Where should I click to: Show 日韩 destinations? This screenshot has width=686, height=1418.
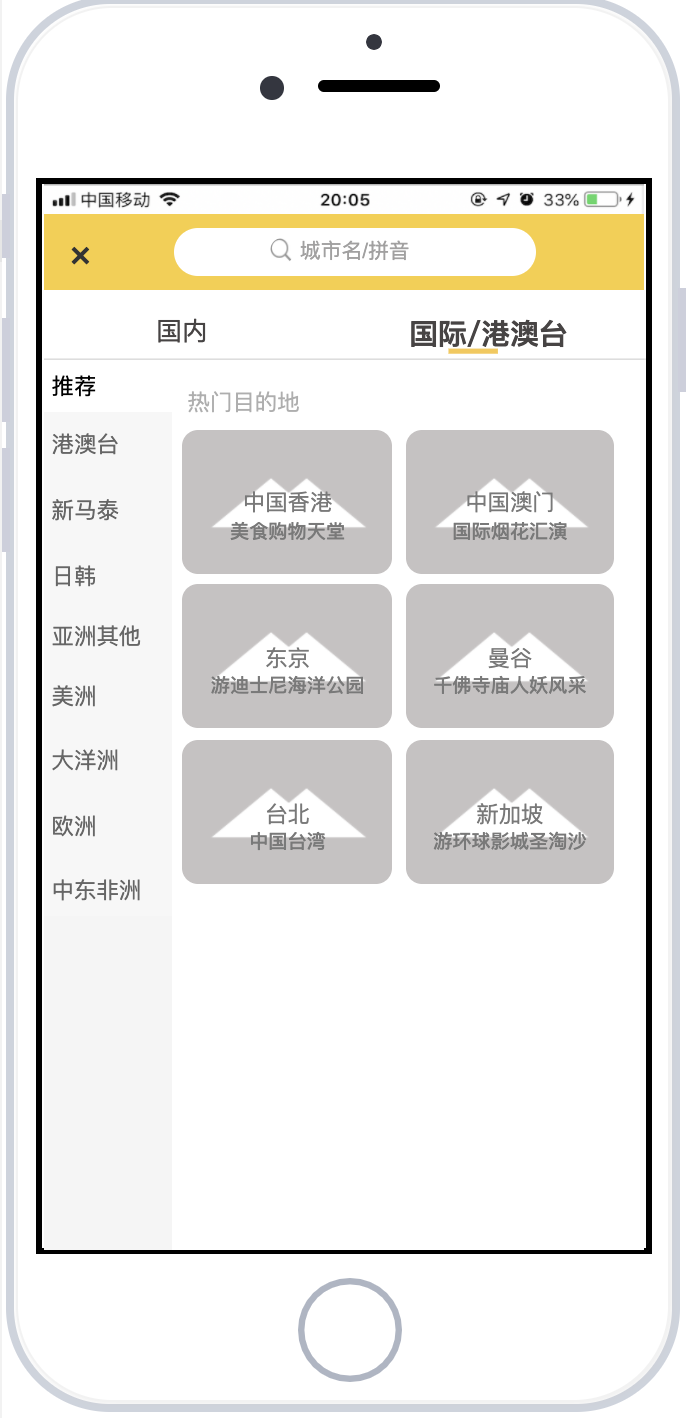pos(75,576)
